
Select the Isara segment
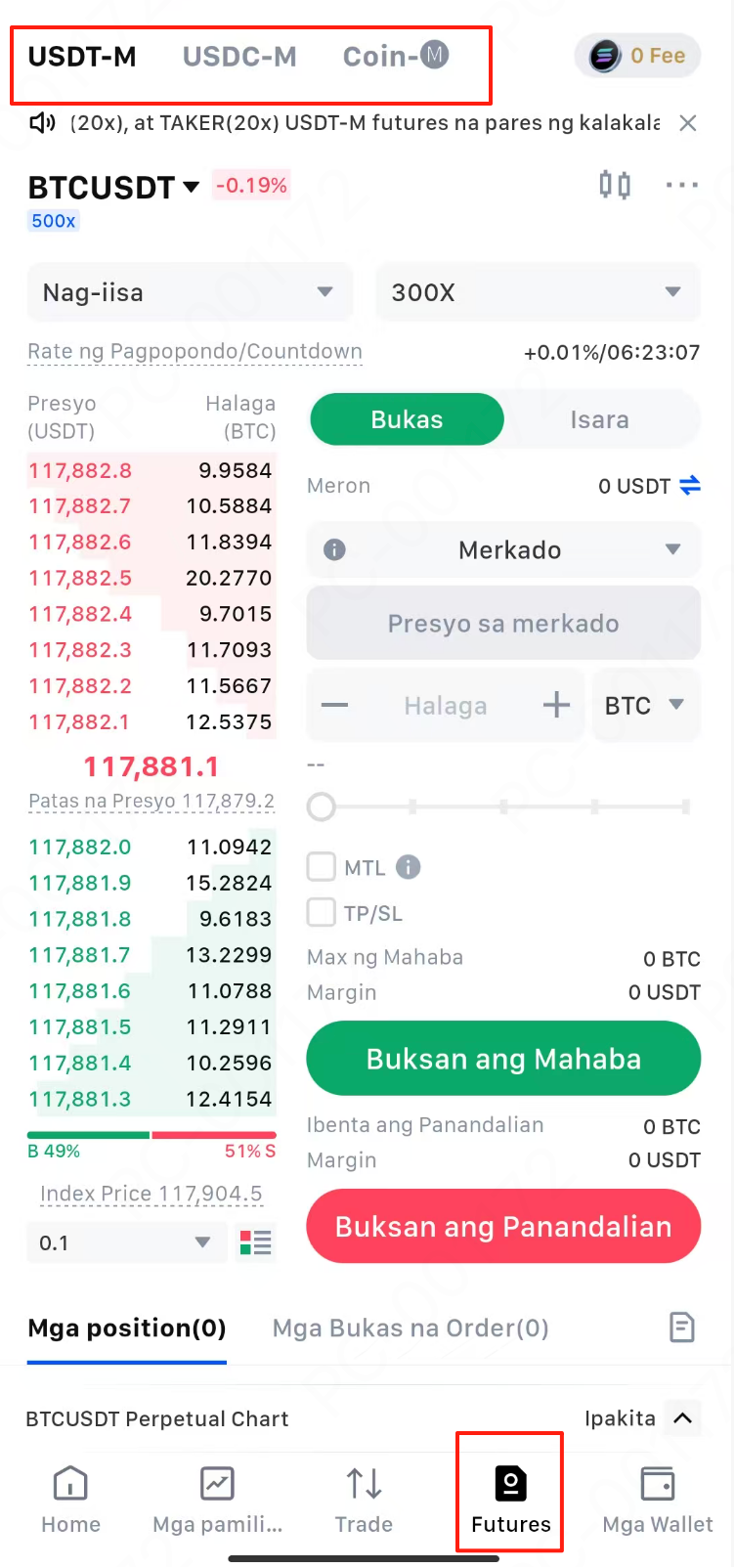coord(599,419)
